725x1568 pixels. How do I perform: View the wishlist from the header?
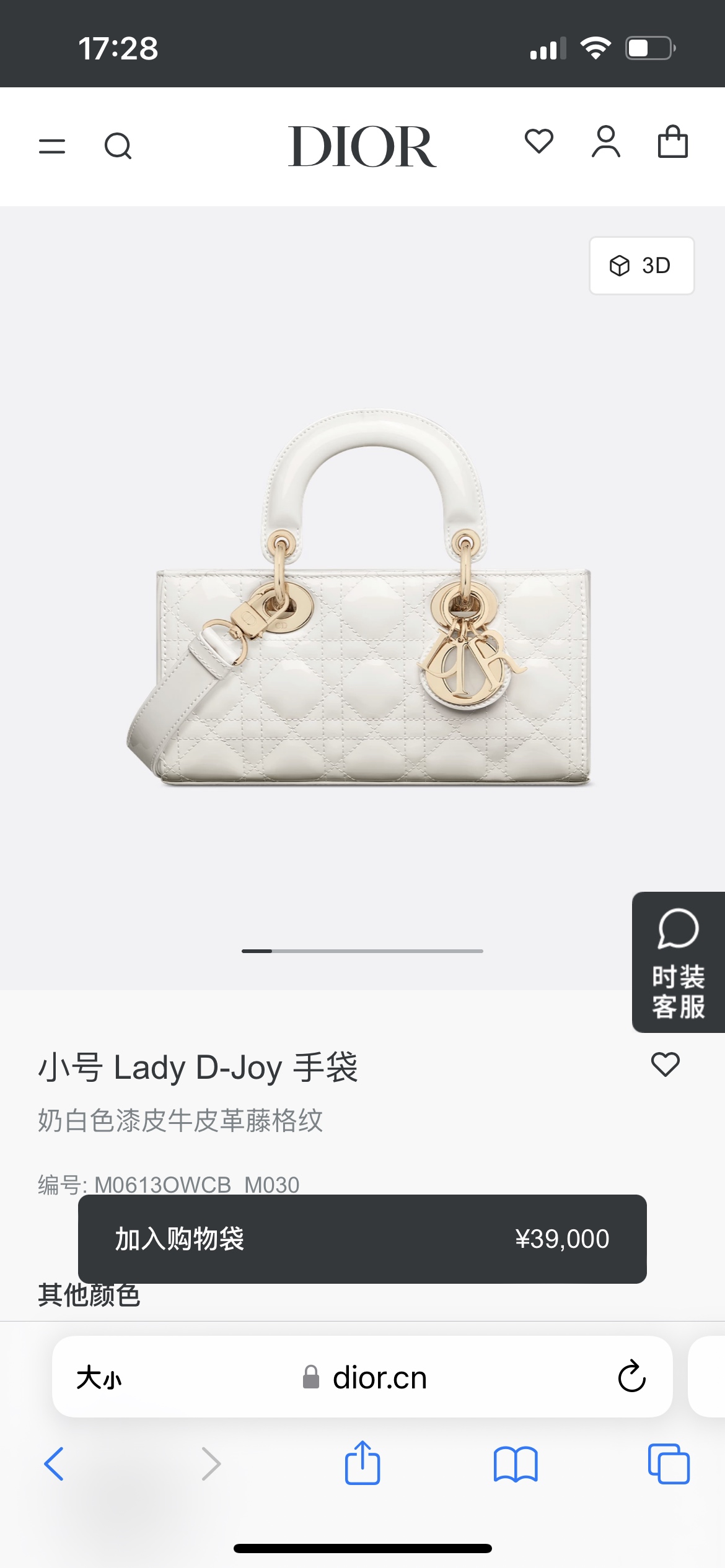coord(538,142)
